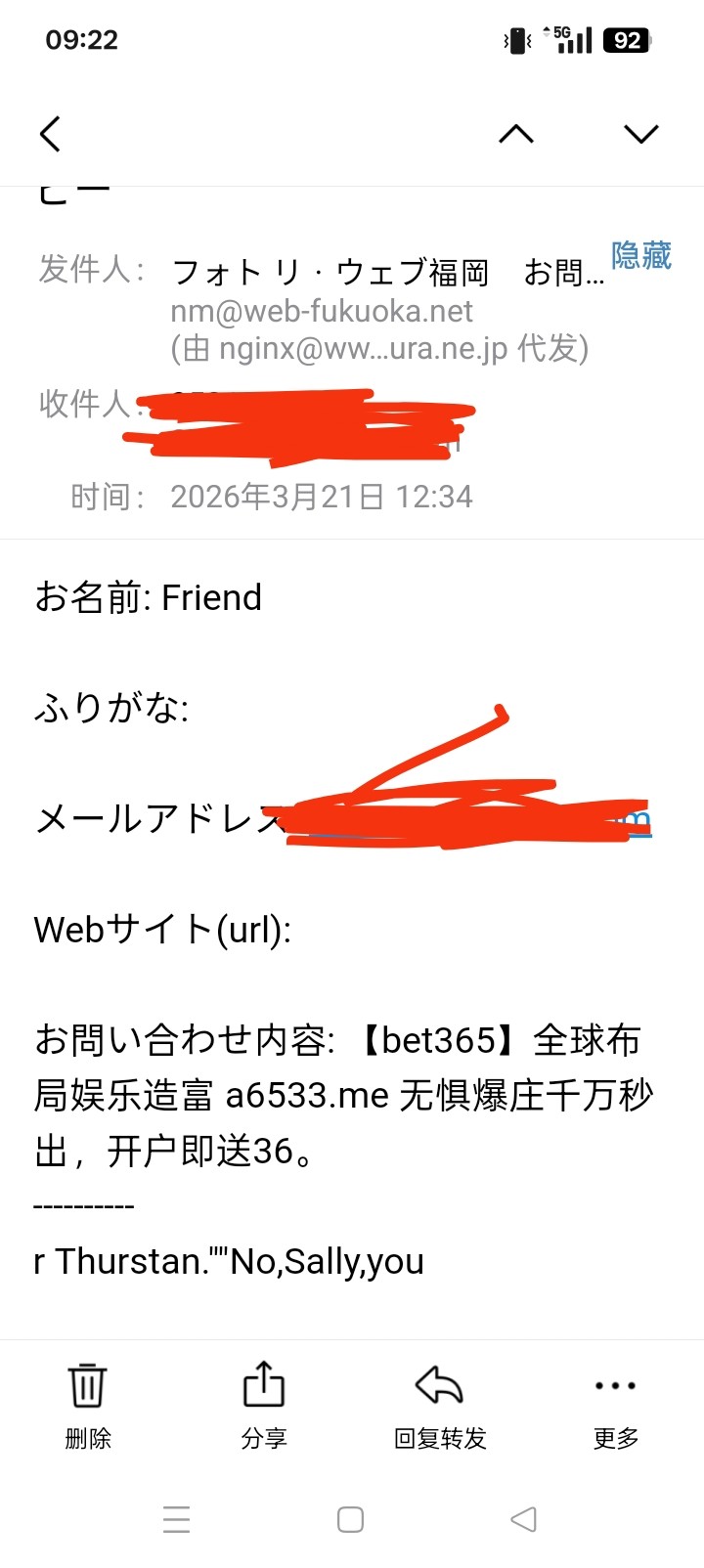The image size is (704, 1568).
Task: Share this email using 分享
Action: (264, 1405)
